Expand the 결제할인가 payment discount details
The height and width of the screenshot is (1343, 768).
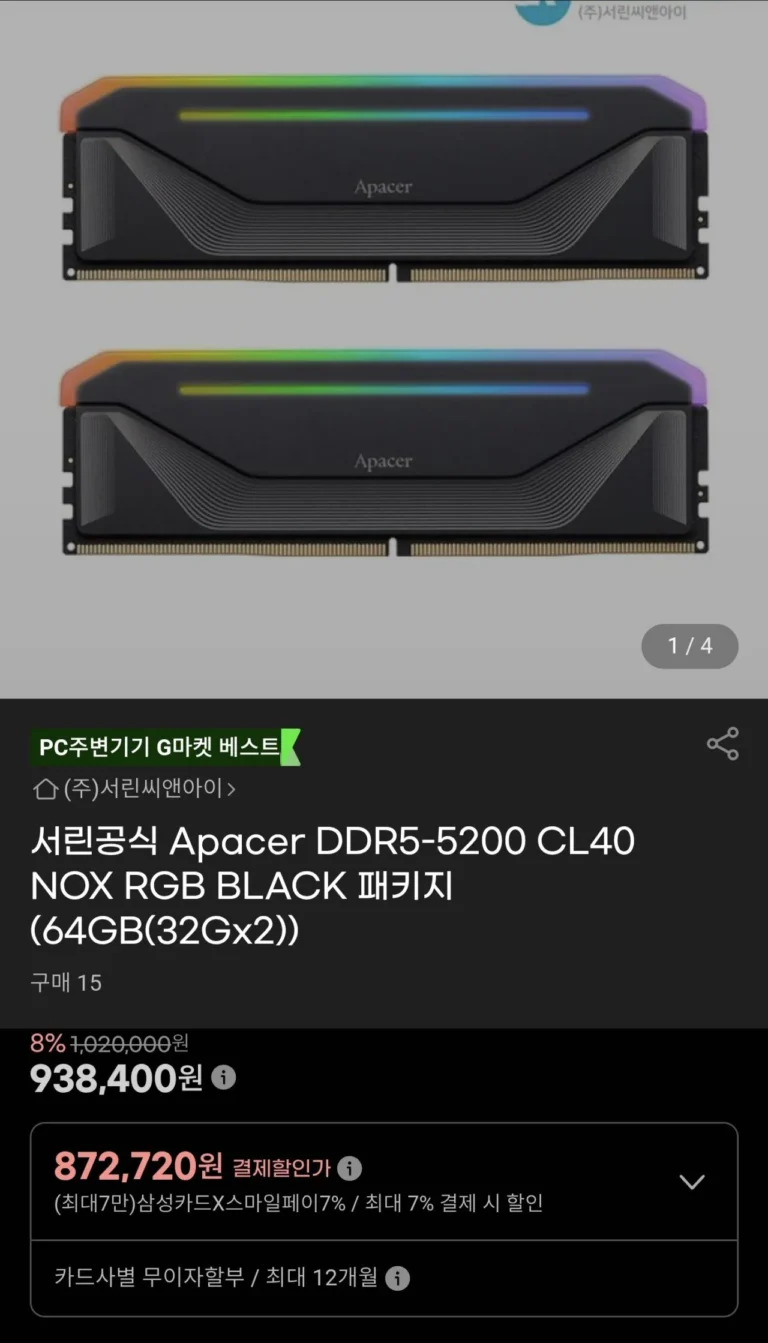692,1182
